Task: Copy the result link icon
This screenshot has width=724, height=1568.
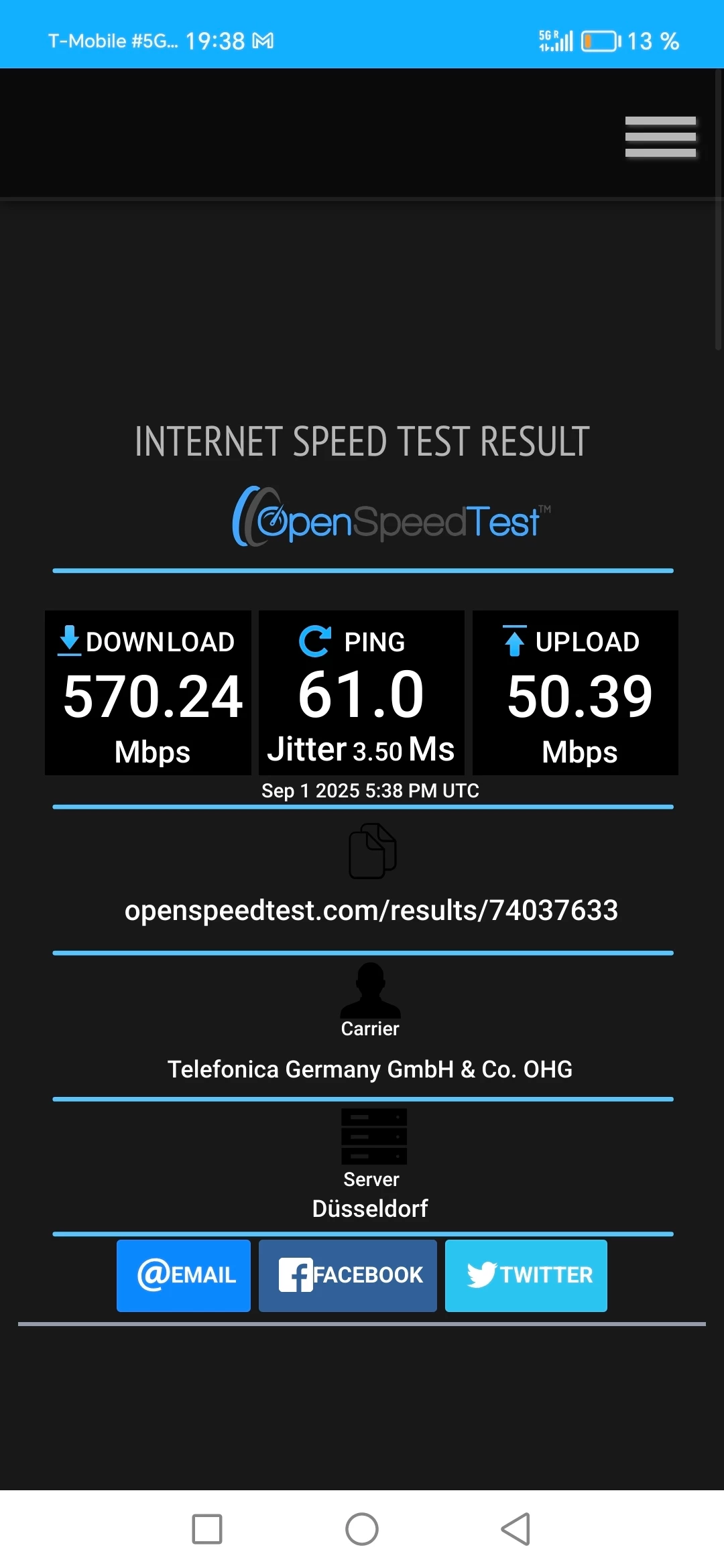Action: (x=372, y=851)
